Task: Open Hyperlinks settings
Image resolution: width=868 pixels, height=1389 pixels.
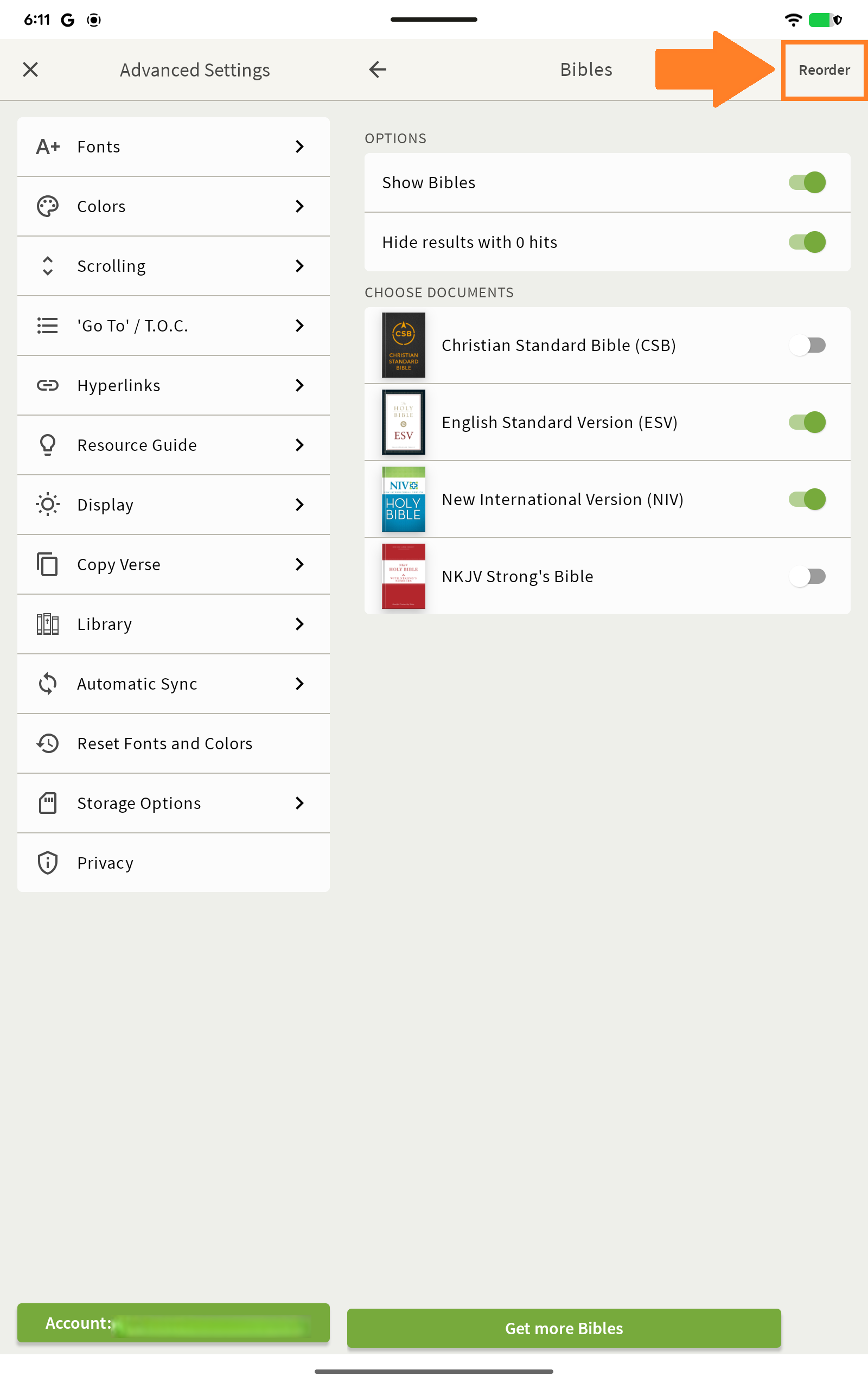Action: 174,385
